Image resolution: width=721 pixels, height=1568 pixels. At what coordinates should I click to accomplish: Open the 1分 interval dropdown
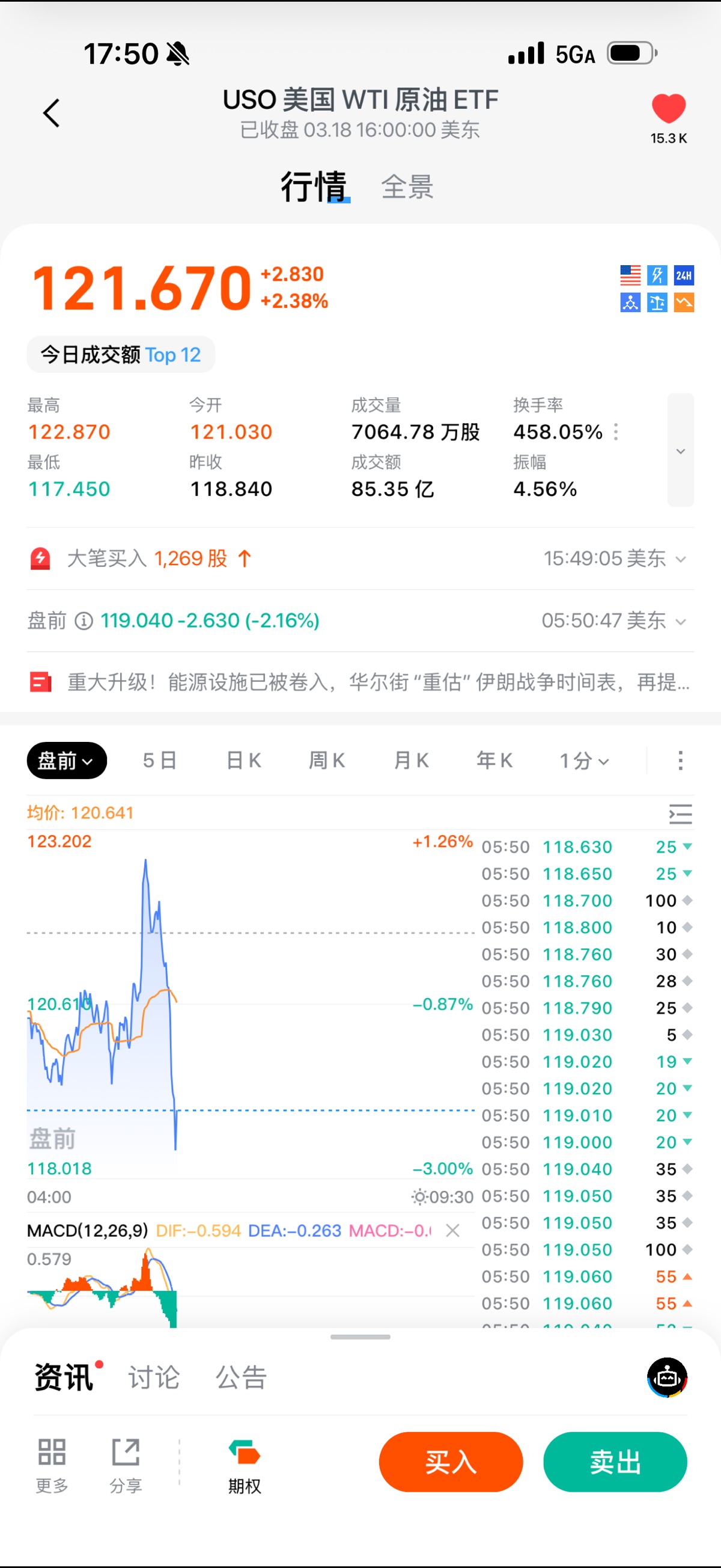click(x=583, y=761)
